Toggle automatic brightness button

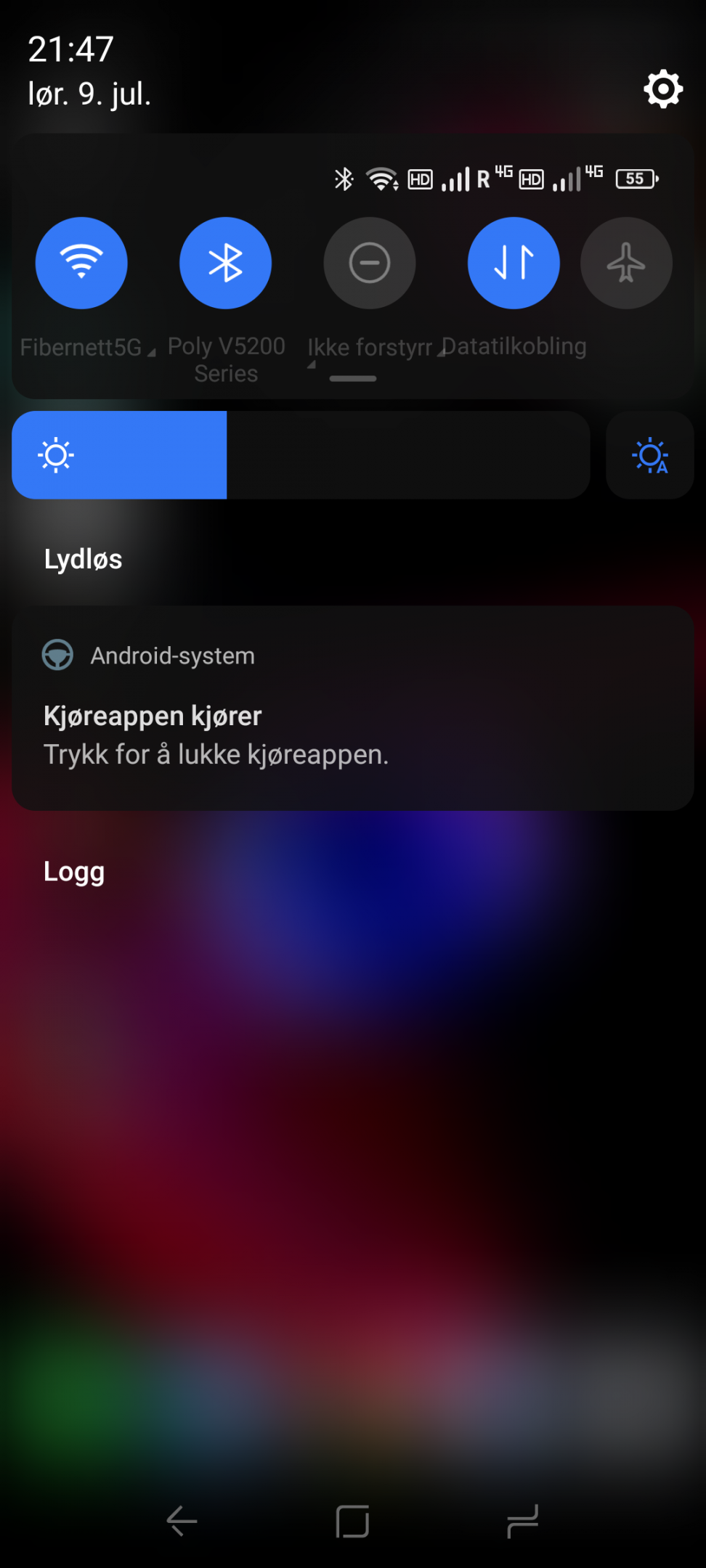click(x=650, y=455)
